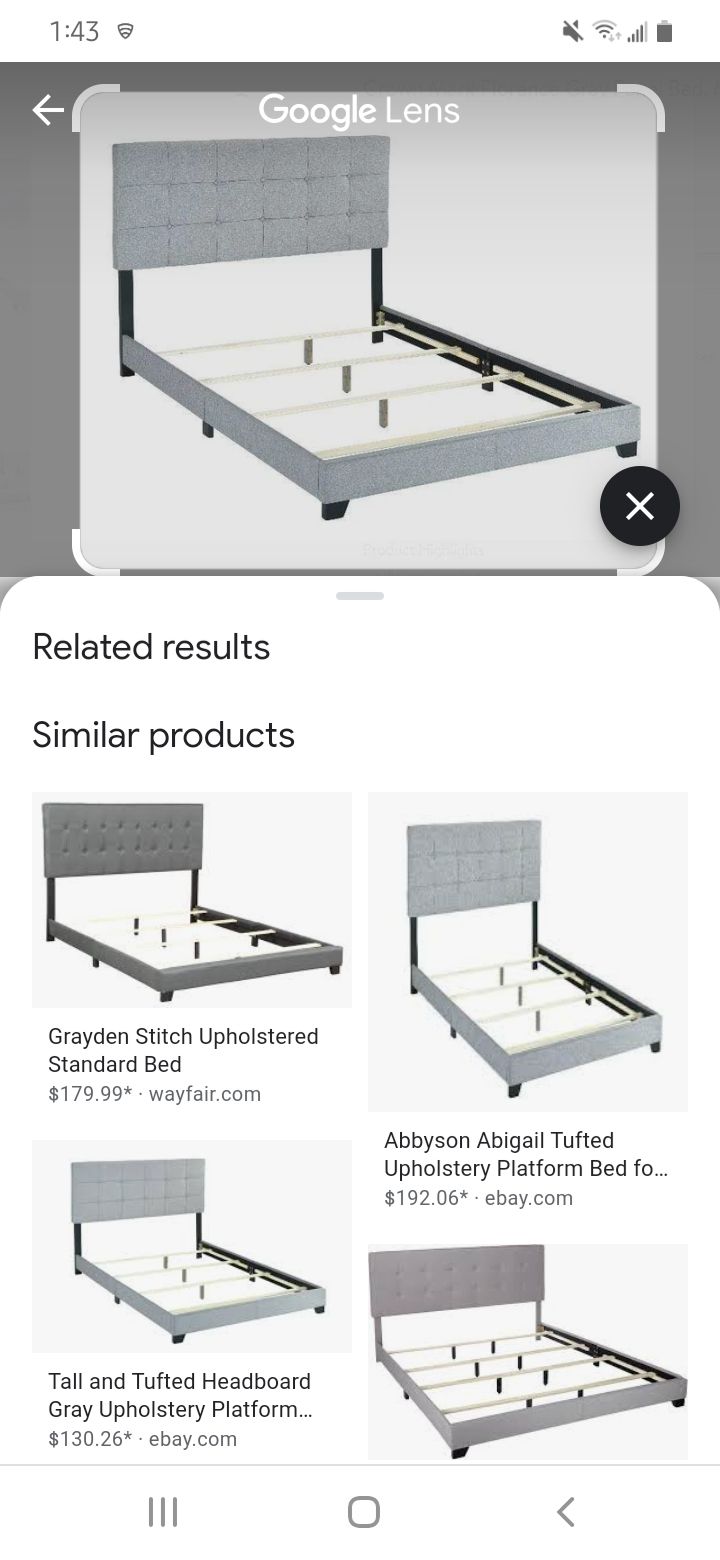Go back using the top-left arrow

48,110
